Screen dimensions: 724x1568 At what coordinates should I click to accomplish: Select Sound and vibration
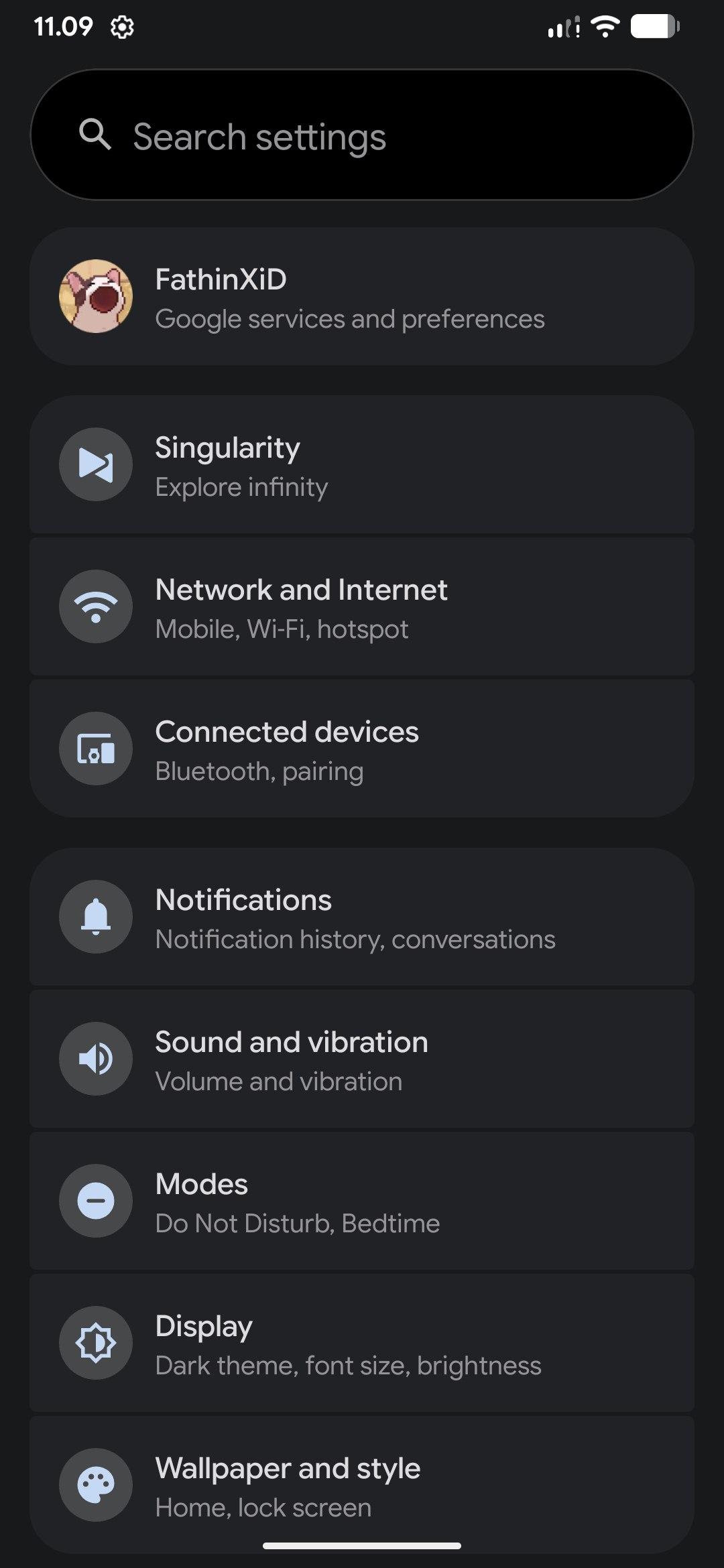[x=362, y=1059]
